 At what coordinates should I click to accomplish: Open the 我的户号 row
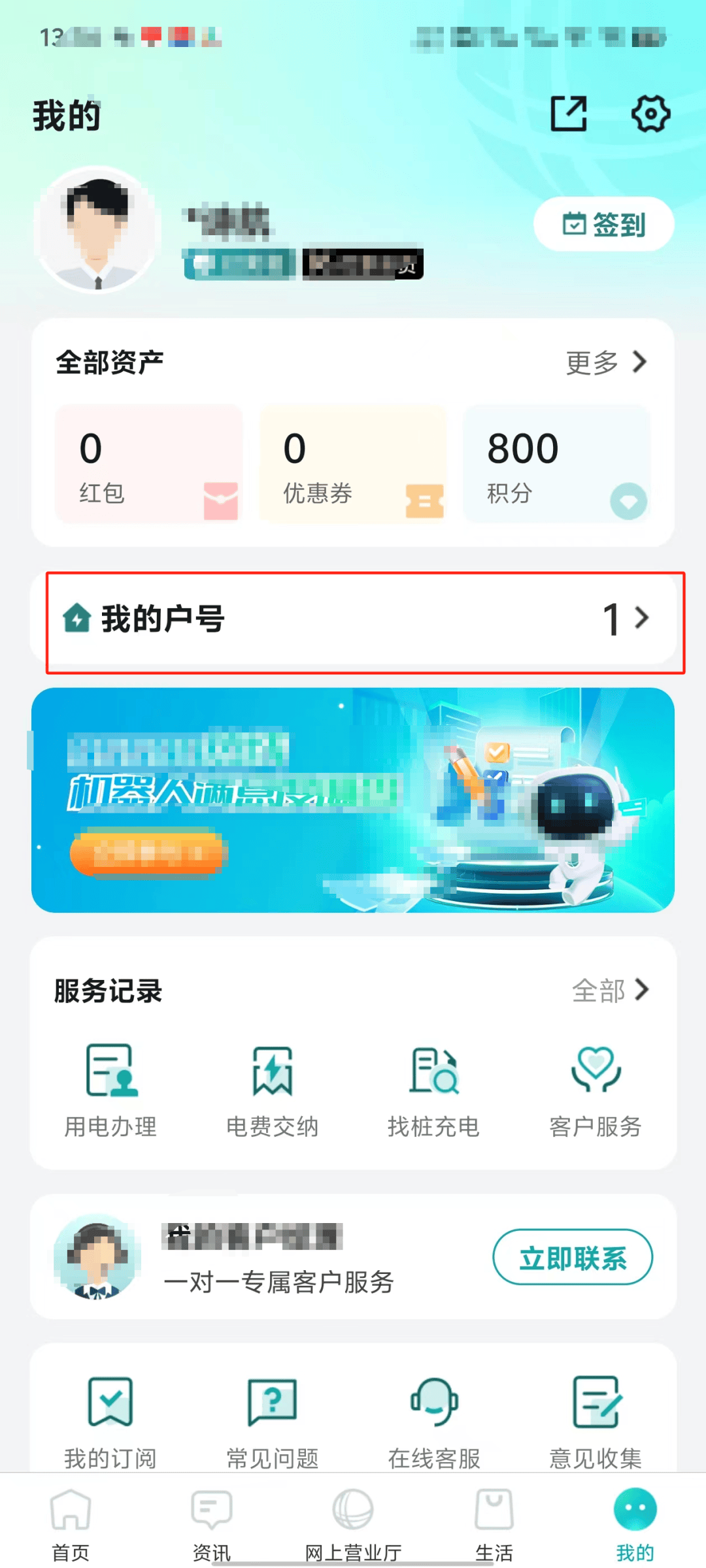[353, 619]
